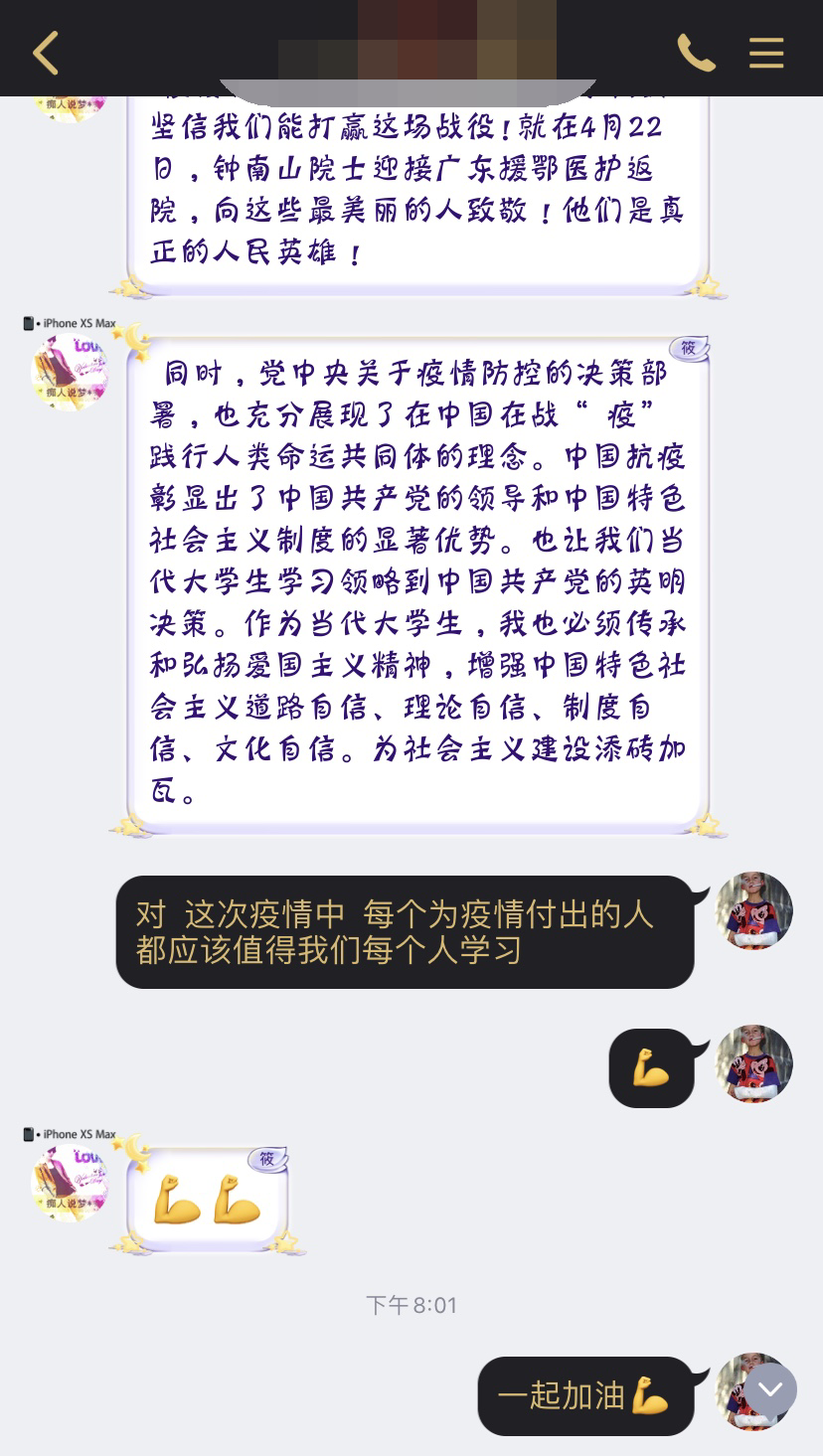823x1456 pixels.
Task: Open sender's avatar beside the long message
Action: coord(70,371)
